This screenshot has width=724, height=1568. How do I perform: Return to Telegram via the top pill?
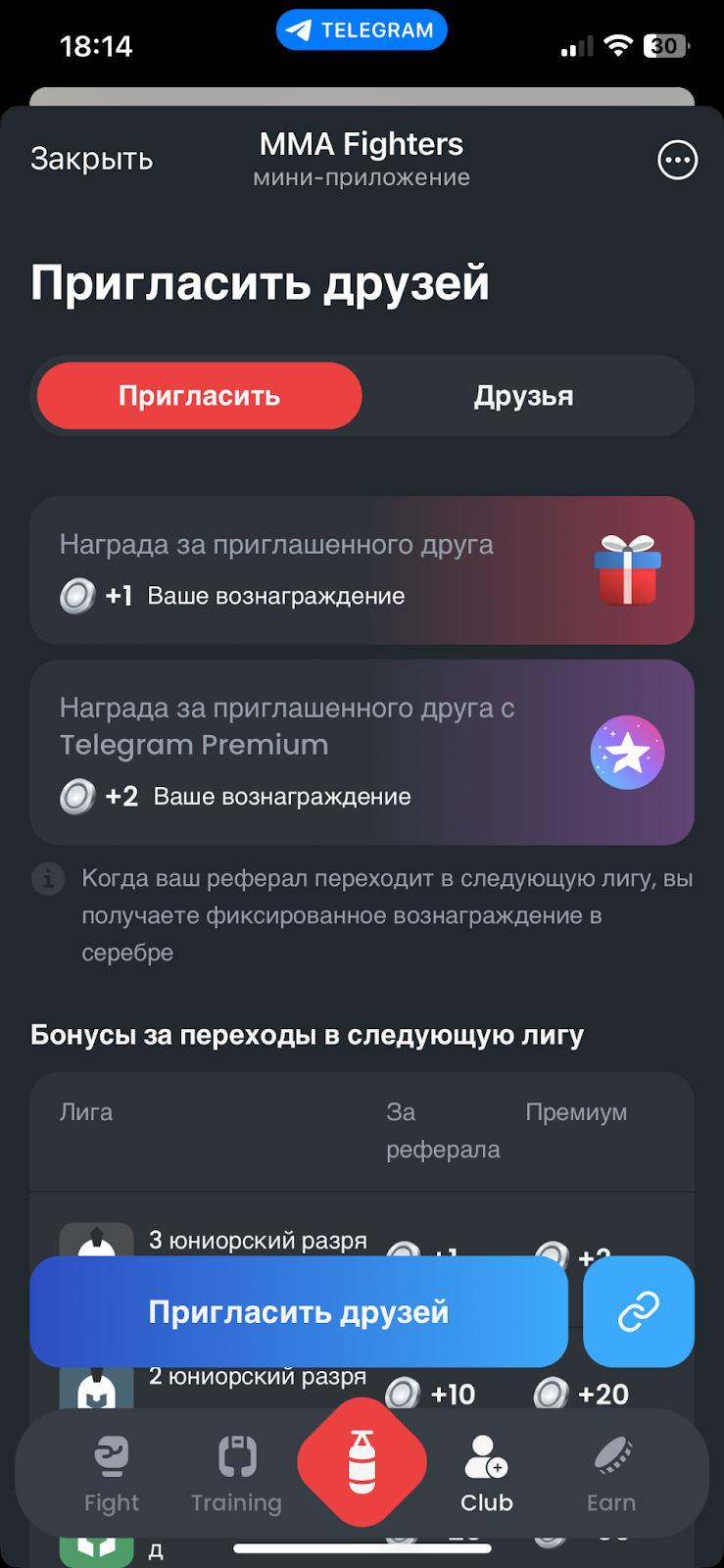pos(362,30)
